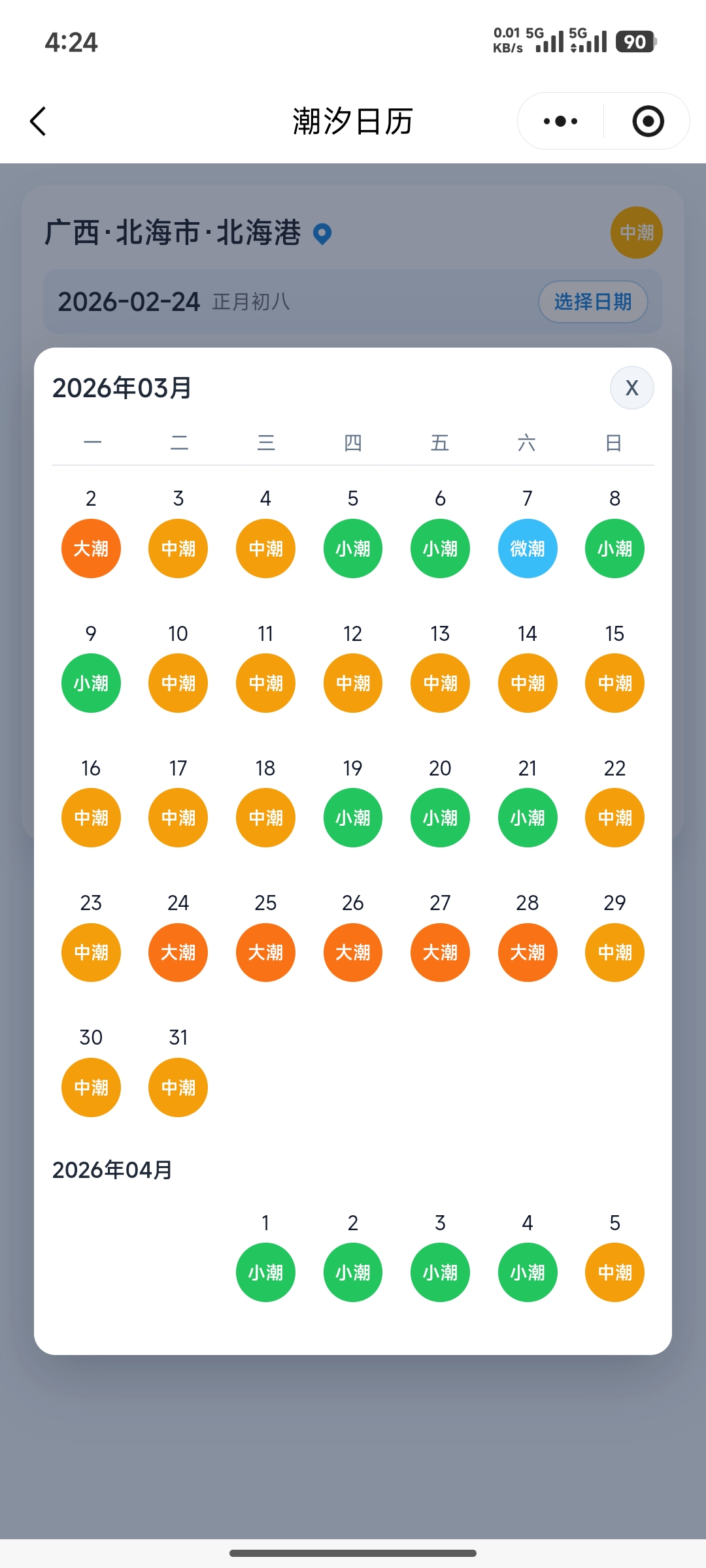Select March 10 tide date
Viewport: 706px width, 1568px height.
pos(178,682)
